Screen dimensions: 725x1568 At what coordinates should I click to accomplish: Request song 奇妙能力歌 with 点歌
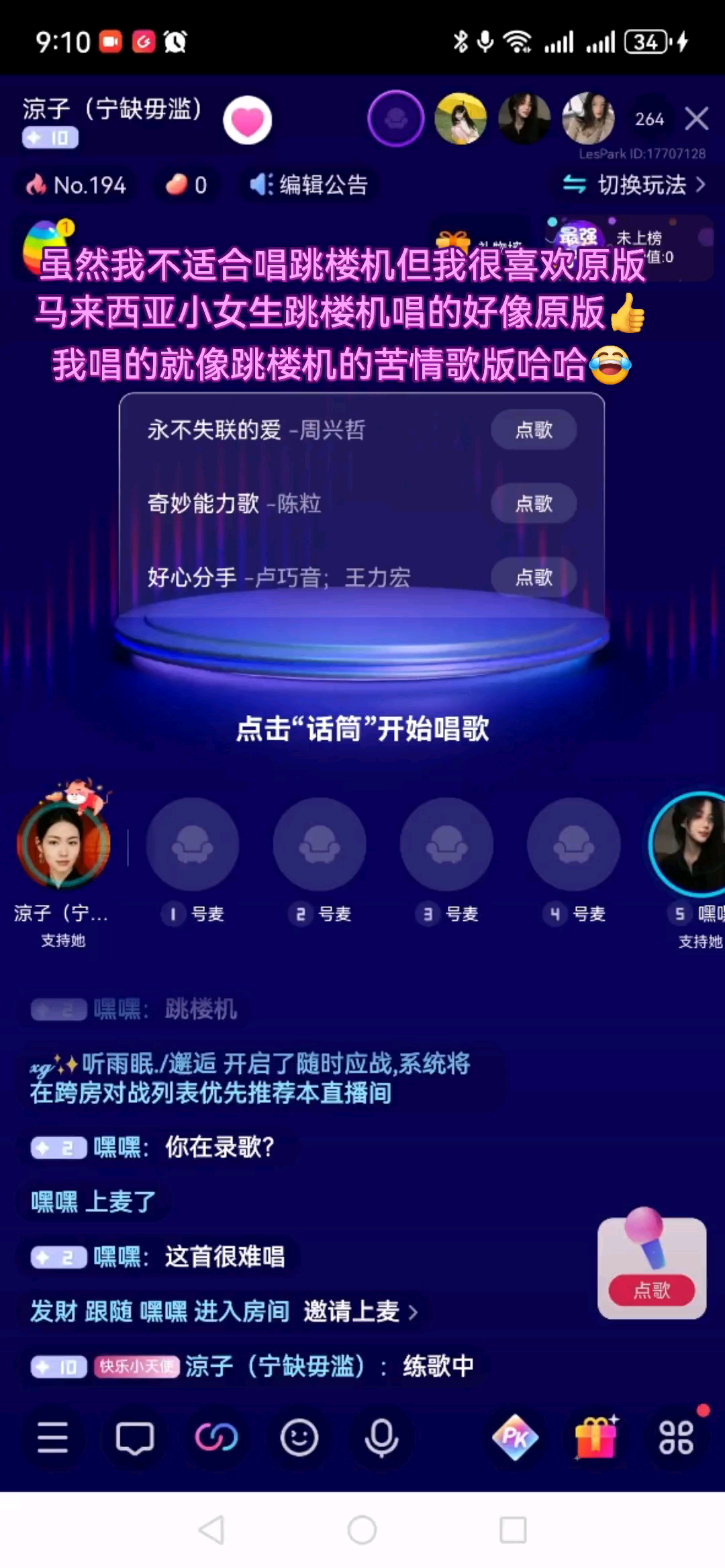tap(534, 503)
